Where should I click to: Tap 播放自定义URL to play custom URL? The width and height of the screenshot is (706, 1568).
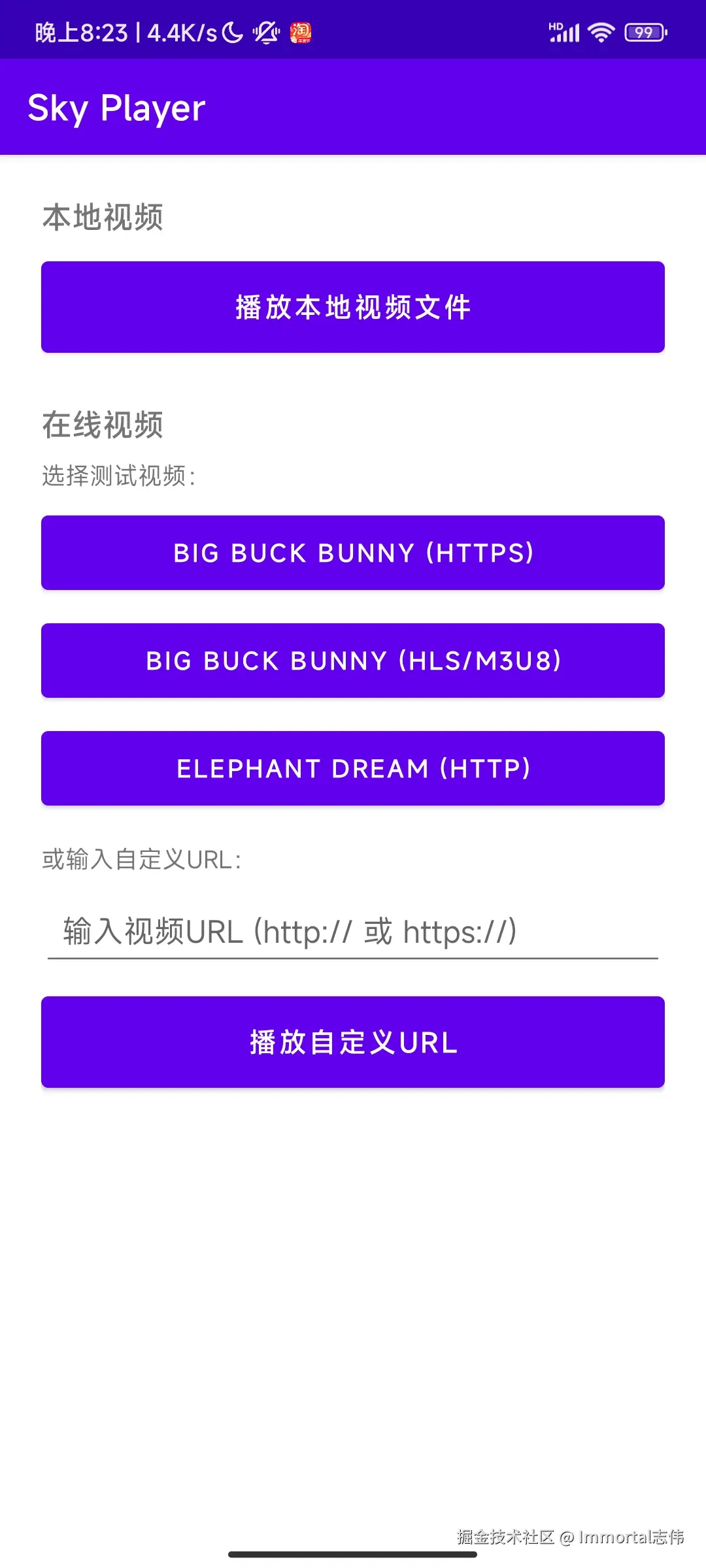(x=353, y=1042)
